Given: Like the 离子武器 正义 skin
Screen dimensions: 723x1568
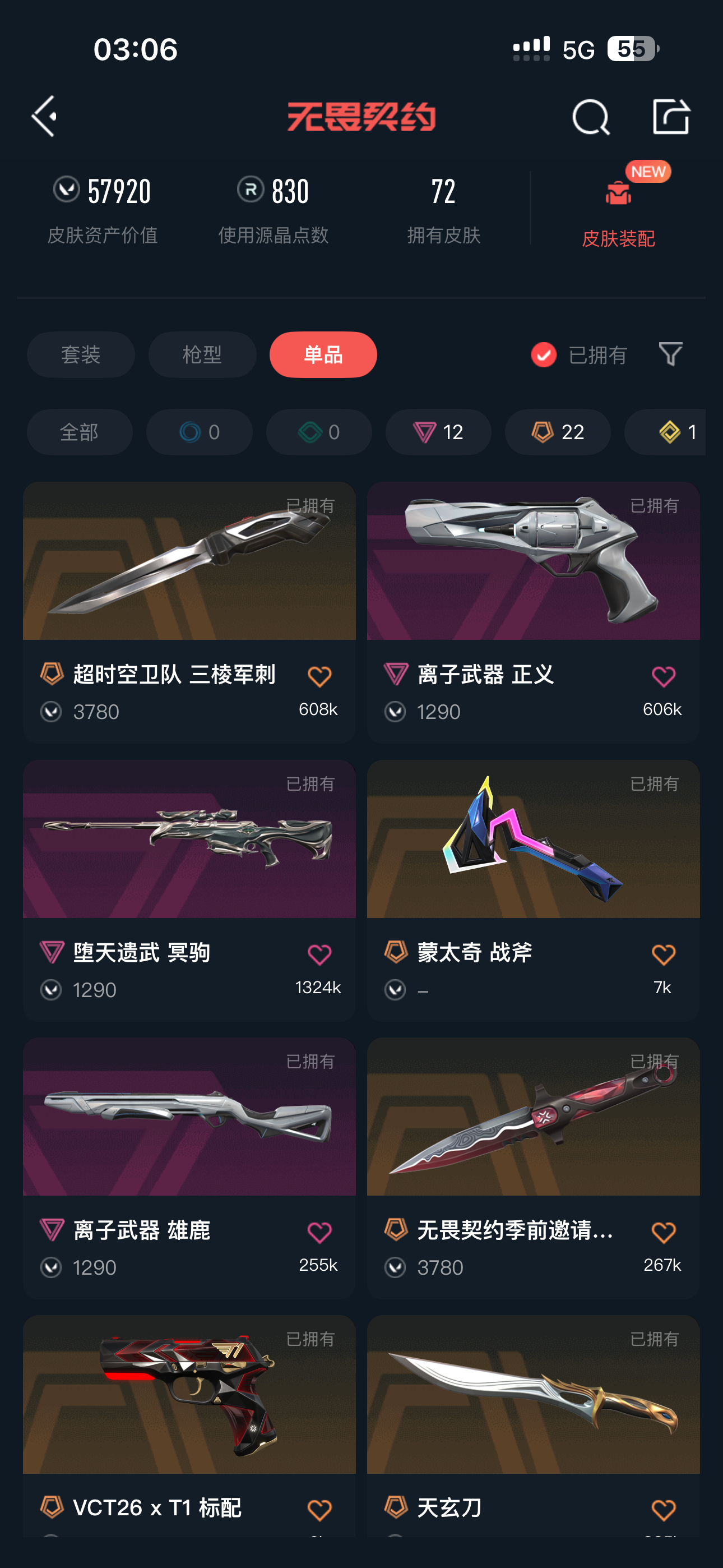Looking at the screenshot, I should coord(662,677).
